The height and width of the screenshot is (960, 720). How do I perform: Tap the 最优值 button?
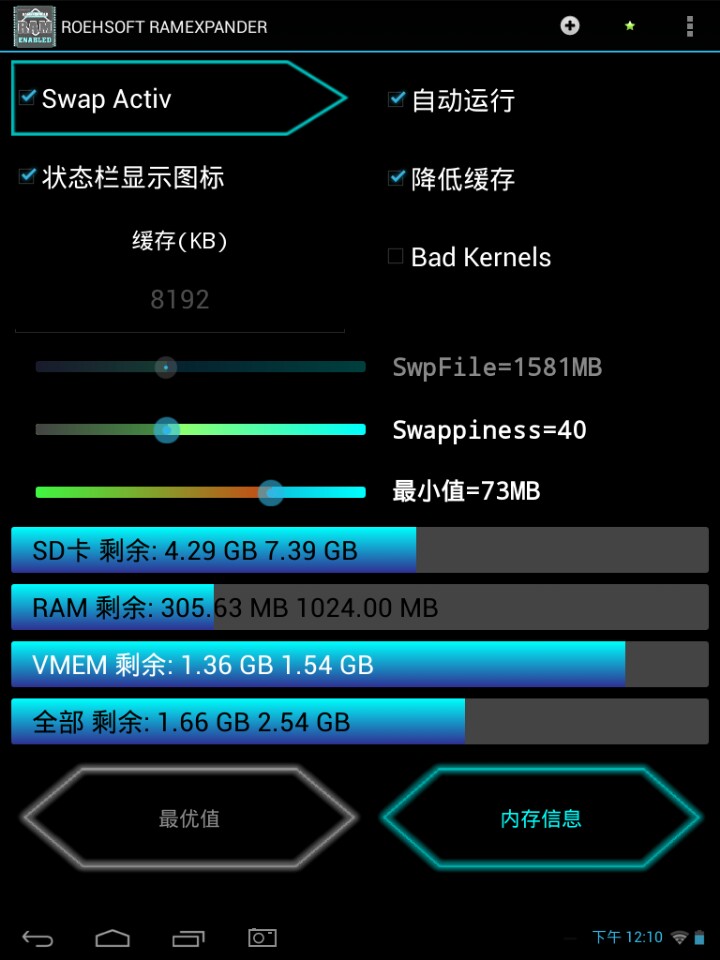pyautogui.click(x=189, y=818)
